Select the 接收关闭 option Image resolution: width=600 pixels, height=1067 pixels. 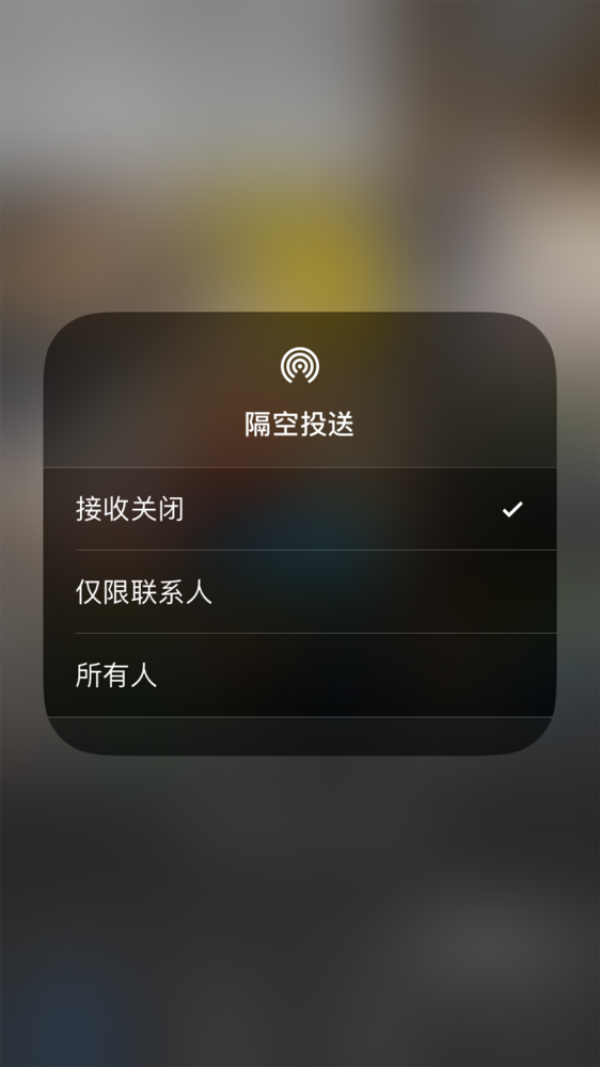click(x=300, y=509)
